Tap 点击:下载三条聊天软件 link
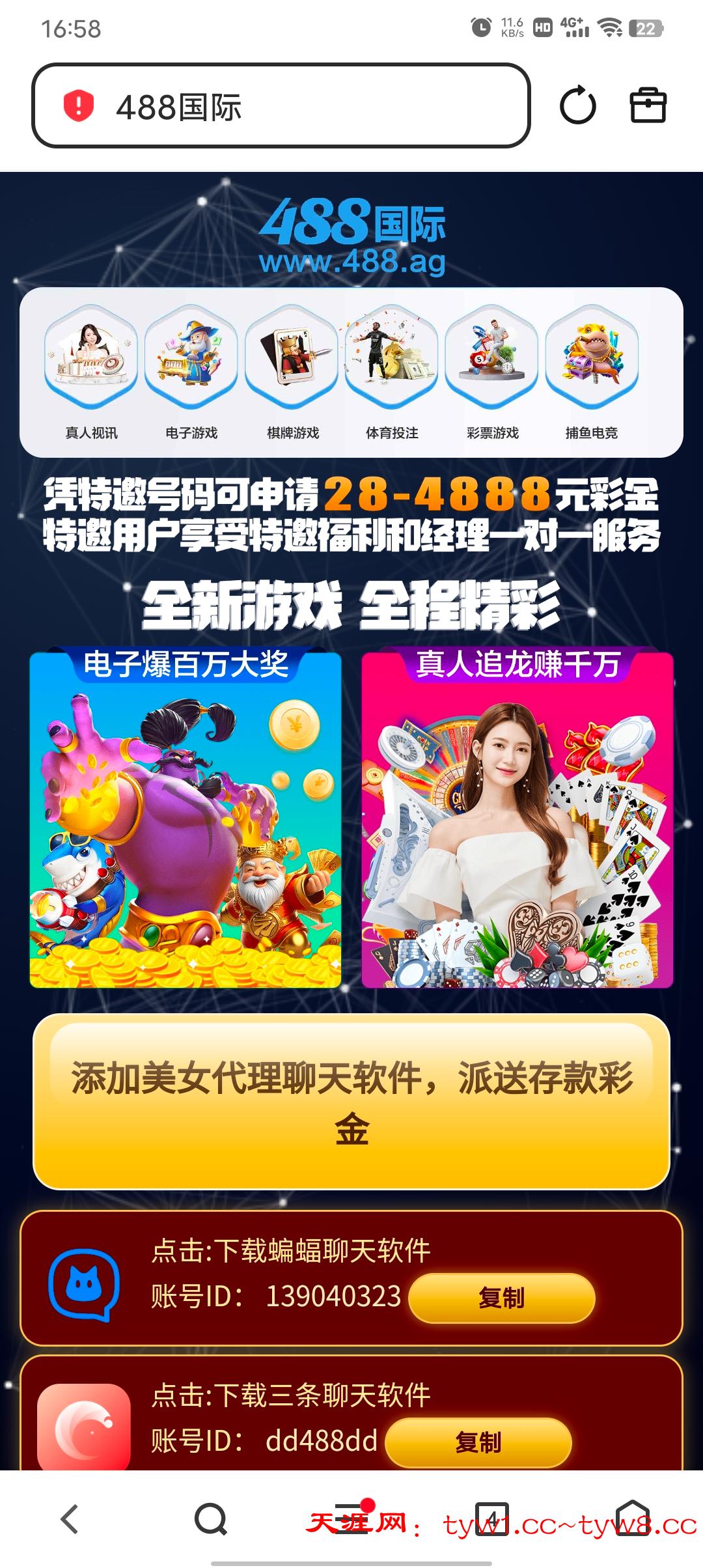Image resolution: width=703 pixels, height=1568 pixels. [x=291, y=1395]
